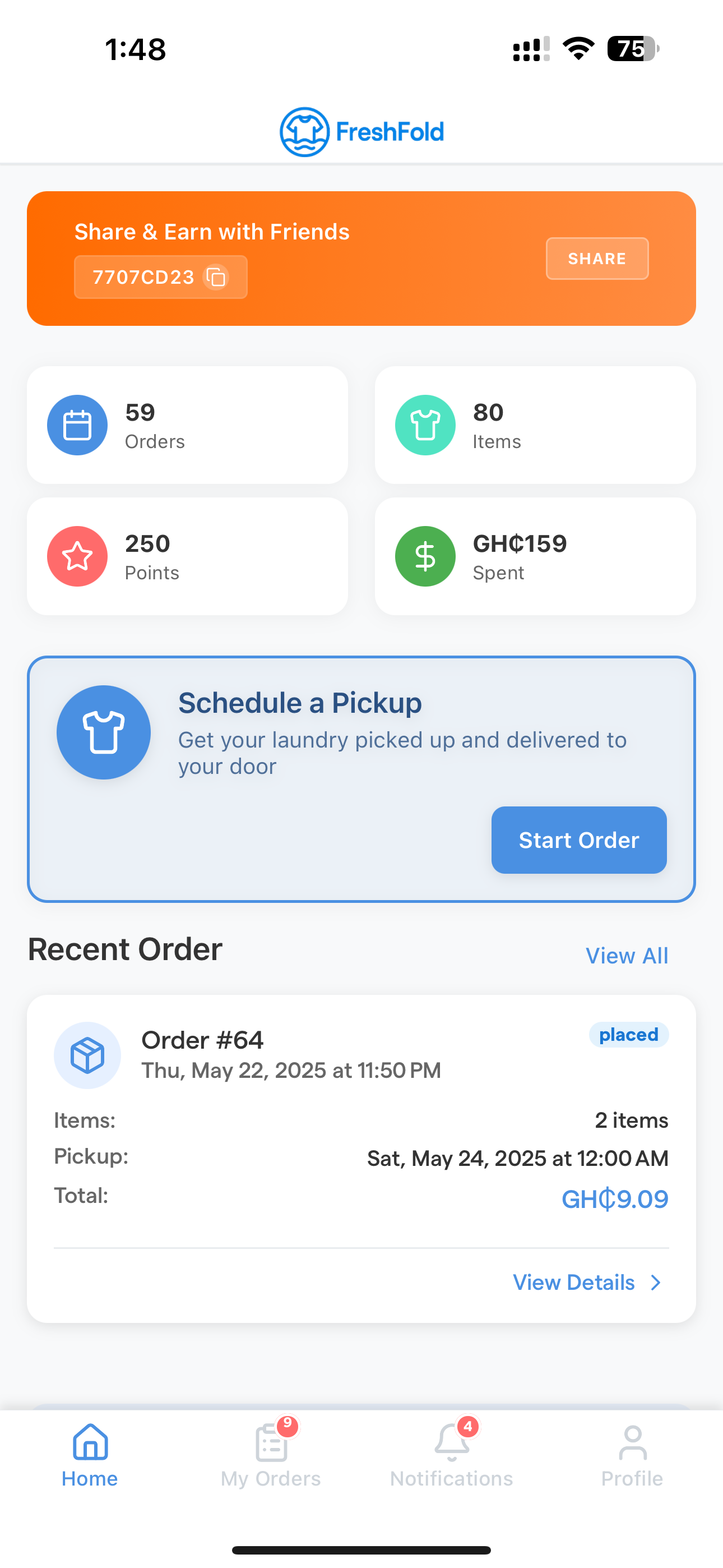
Task: Tap the star icon on the Points card
Action: point(77,556)
